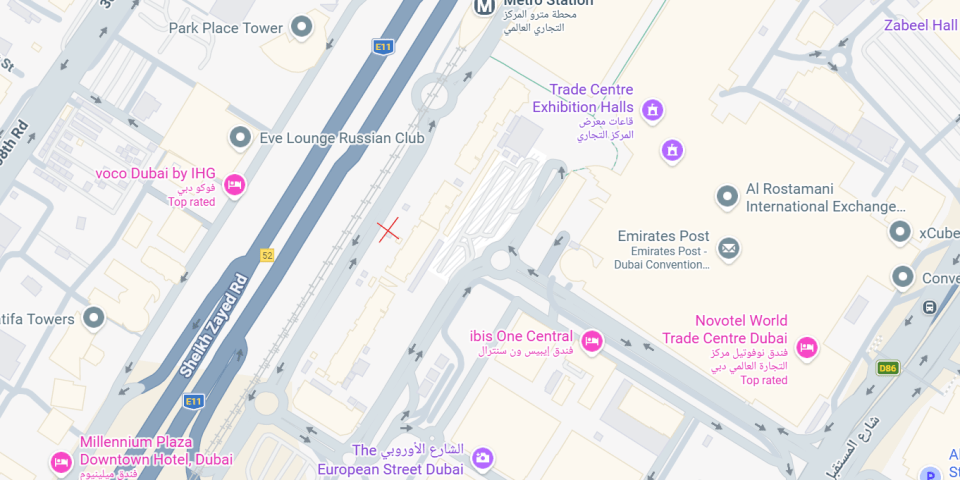
Task: Tap Novotel World Trade Centre Dubai pin
Action: click(807, 348)
